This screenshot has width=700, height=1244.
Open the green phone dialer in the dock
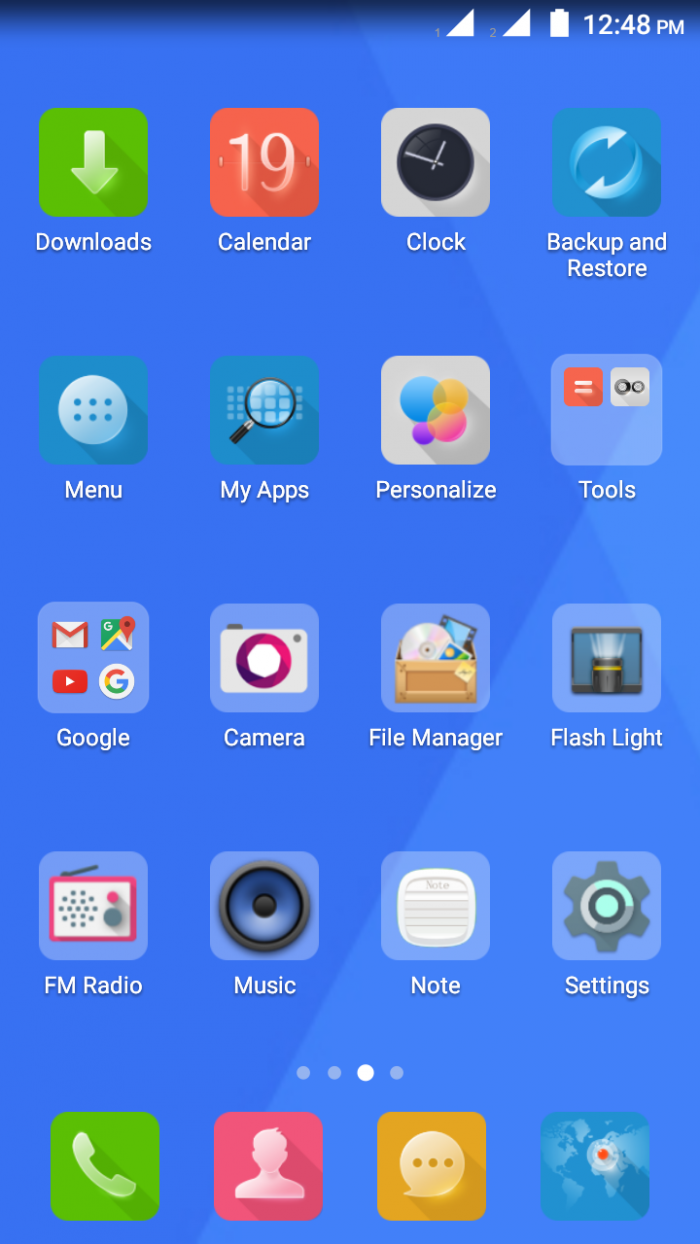105,1166
